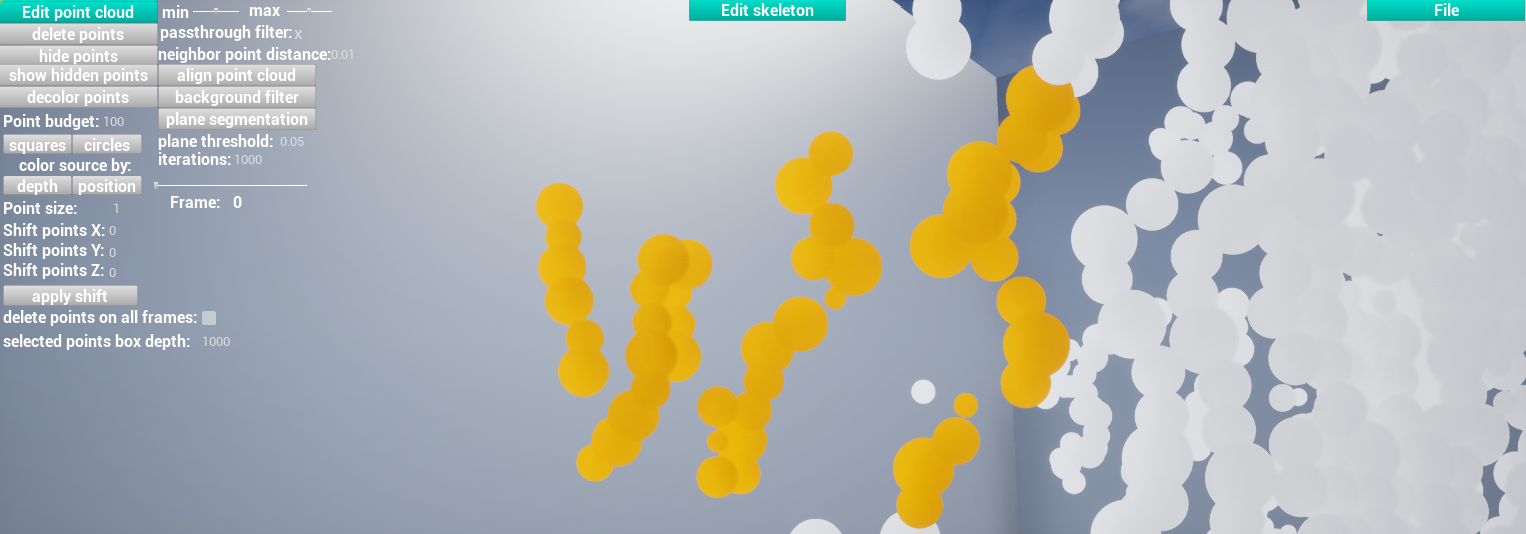
Task: Start plane segmentation
Action: (x=236, y=119)
